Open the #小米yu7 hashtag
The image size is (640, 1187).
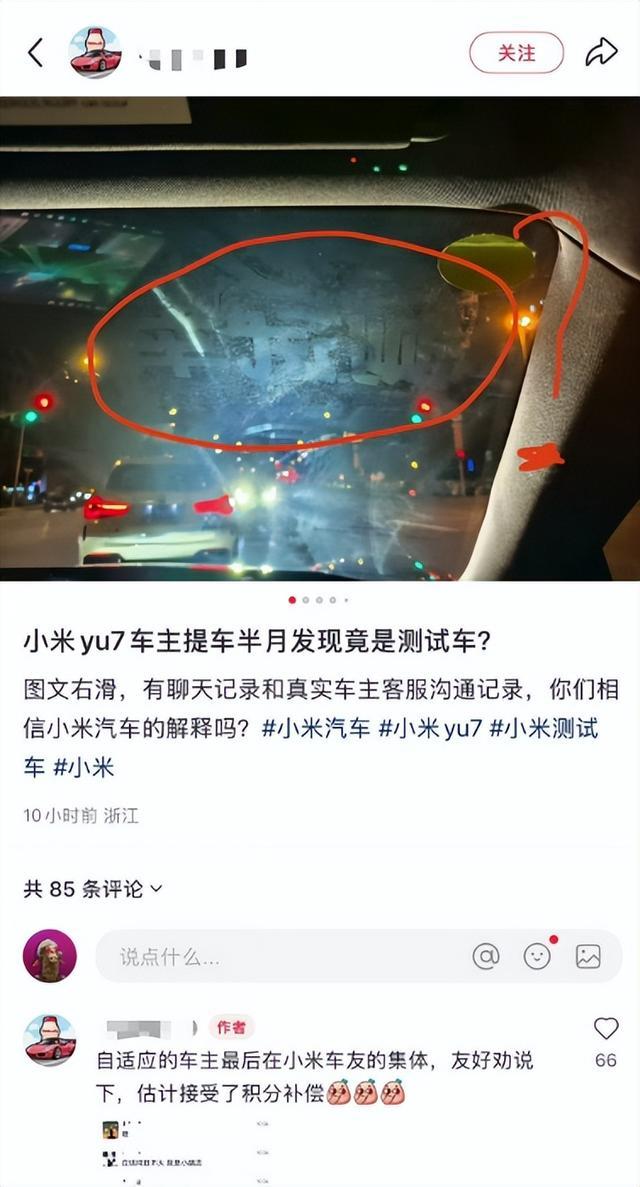pyautogui.click(x=430, y=728)
